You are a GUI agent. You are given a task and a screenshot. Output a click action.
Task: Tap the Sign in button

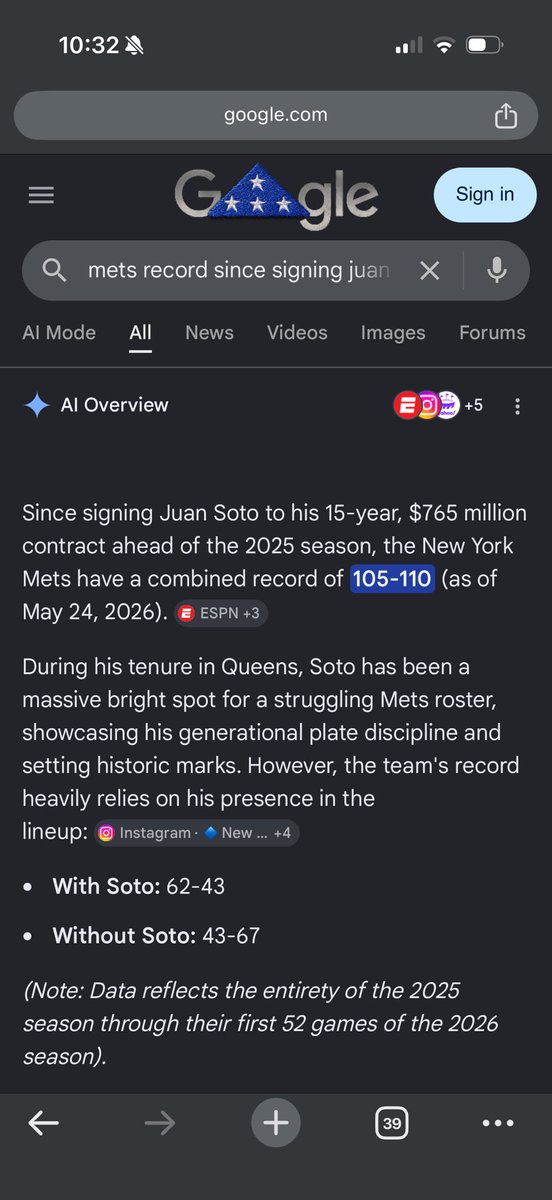pyautogui.click(x=485, y=194)
